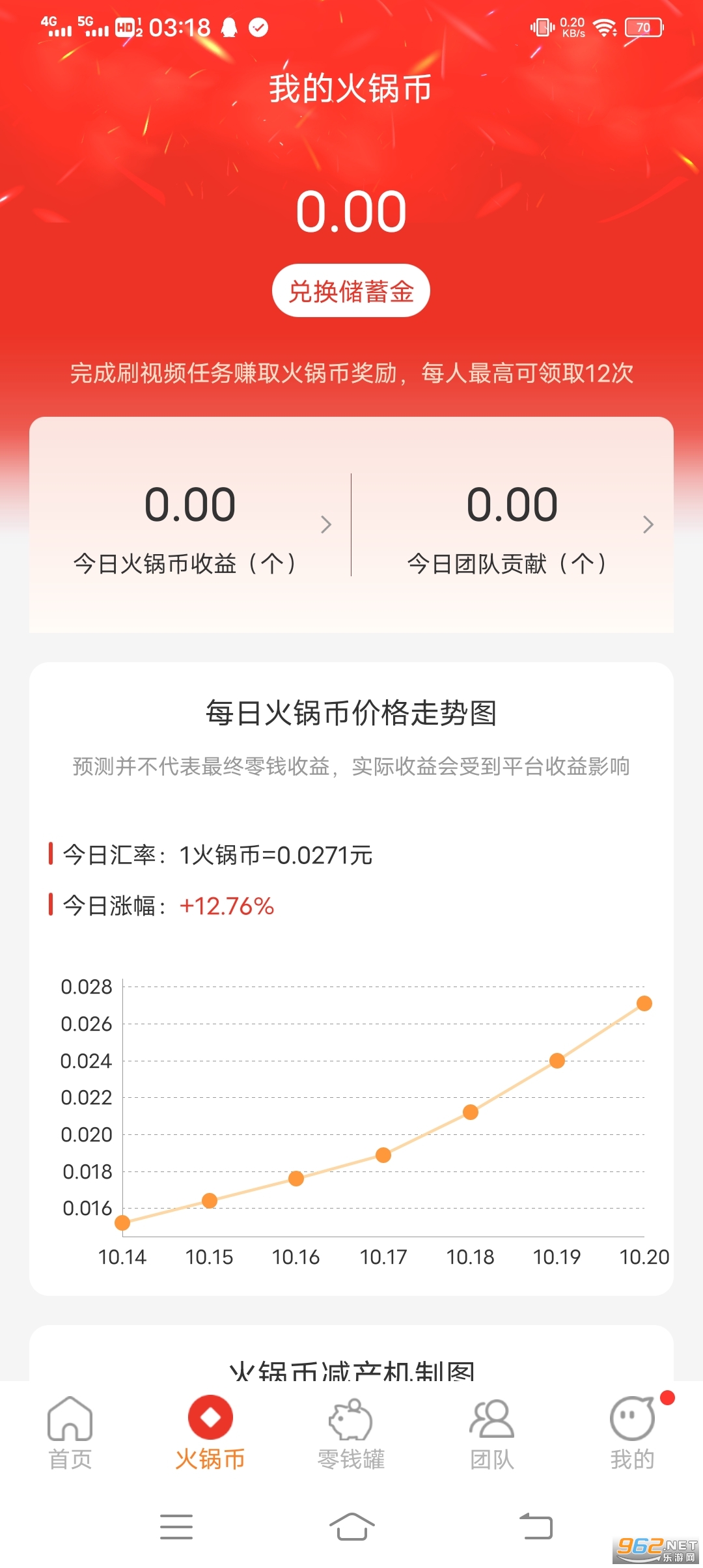Tap the system back button

point(536,1526)
